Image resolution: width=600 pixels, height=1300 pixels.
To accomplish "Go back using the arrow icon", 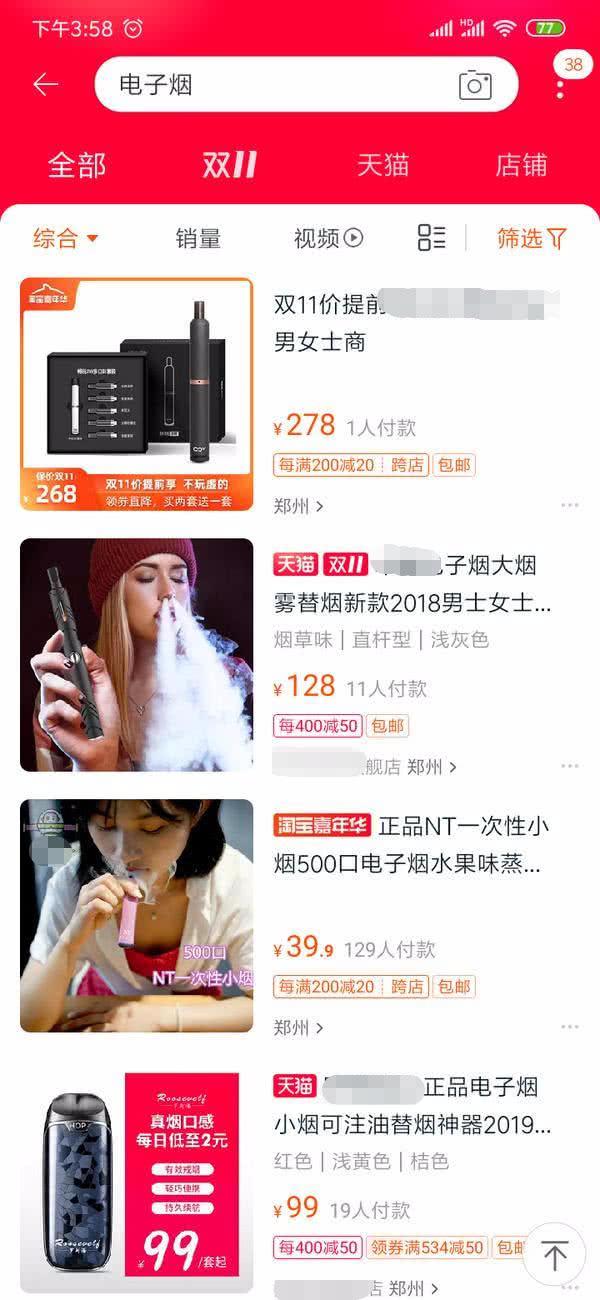I will [45, 85].
